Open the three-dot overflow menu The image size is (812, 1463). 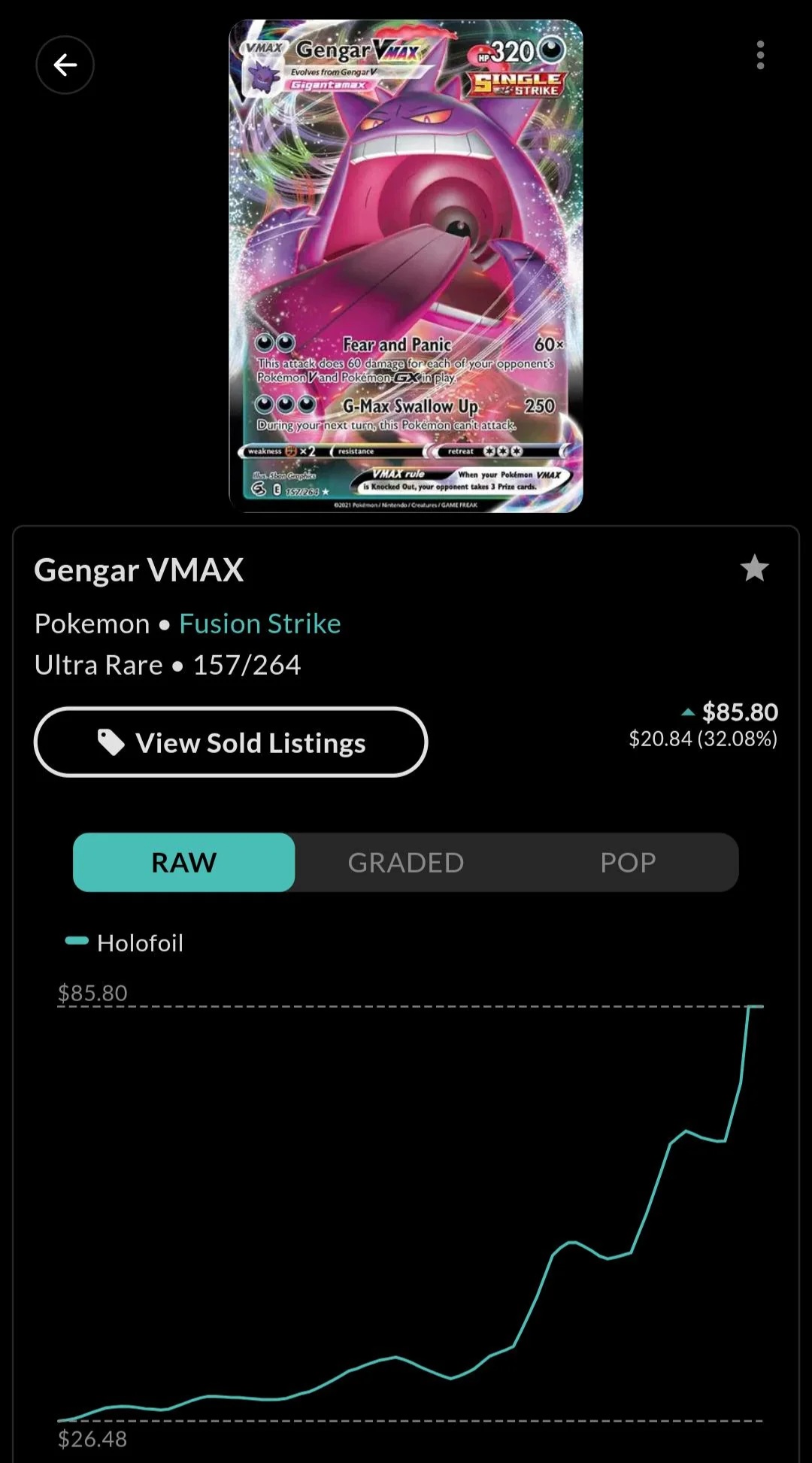coord(760,56)
